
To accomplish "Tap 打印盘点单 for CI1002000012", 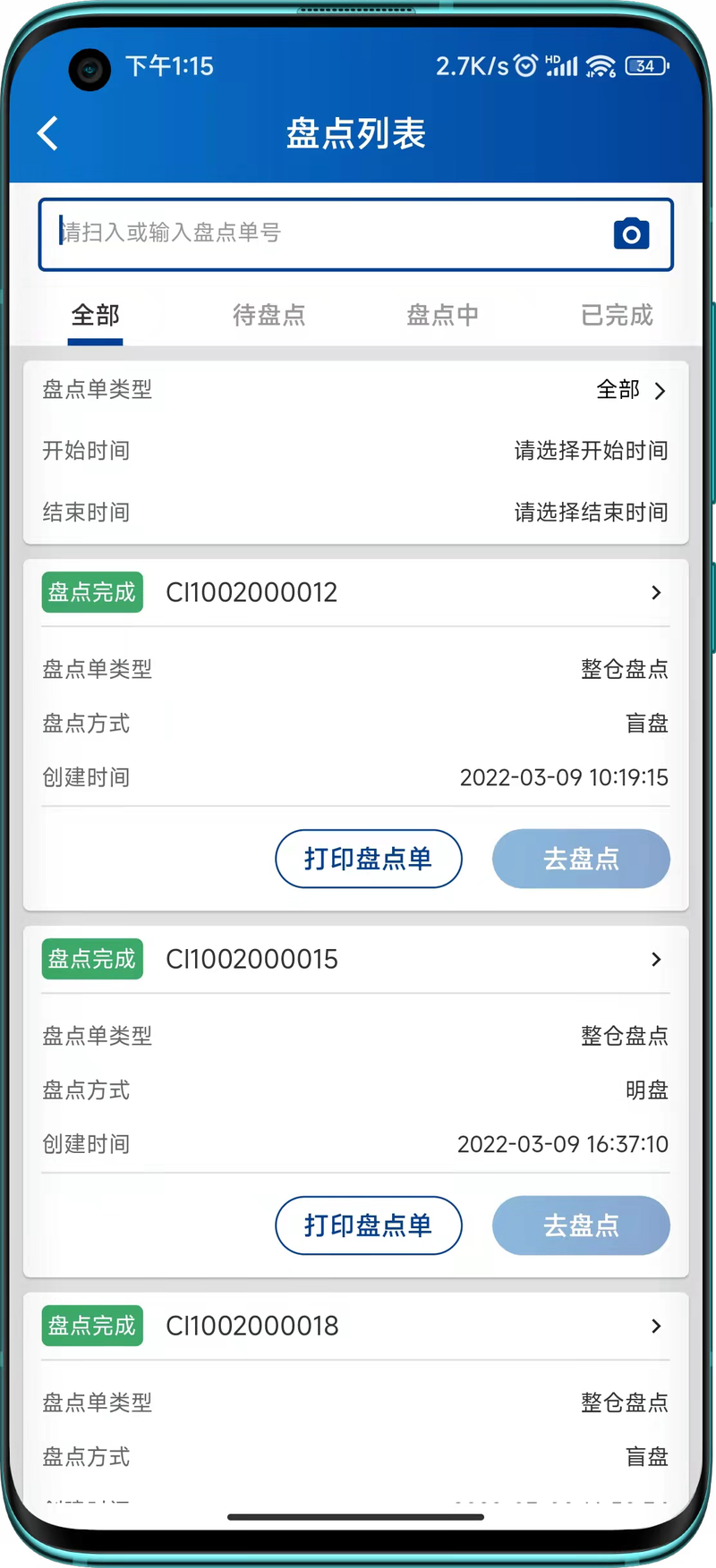I will [369, 859].
